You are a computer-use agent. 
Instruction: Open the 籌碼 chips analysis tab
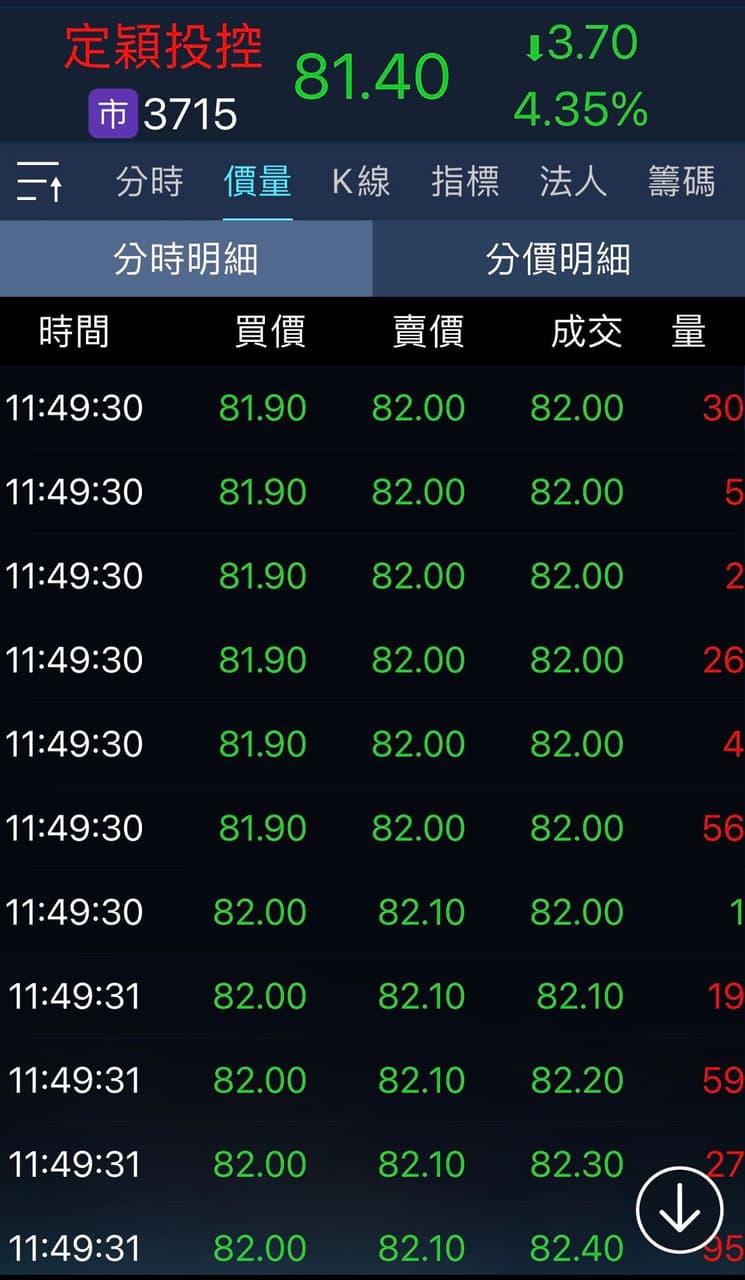[x=680, y=182]
